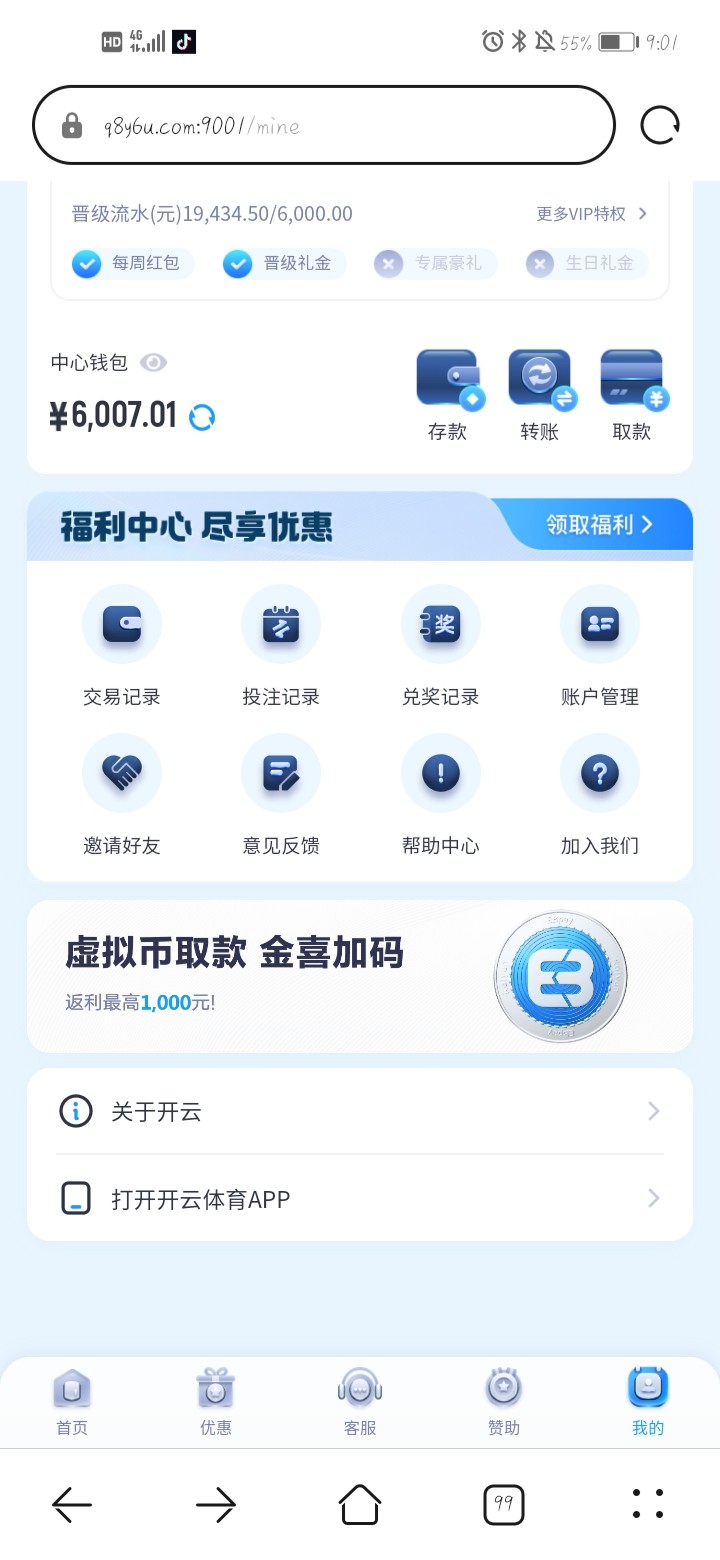Viewport: 720px width, 1560px height.
Task: Hide the 中心钱包 balance with eye icon
Action: (153, 363)
